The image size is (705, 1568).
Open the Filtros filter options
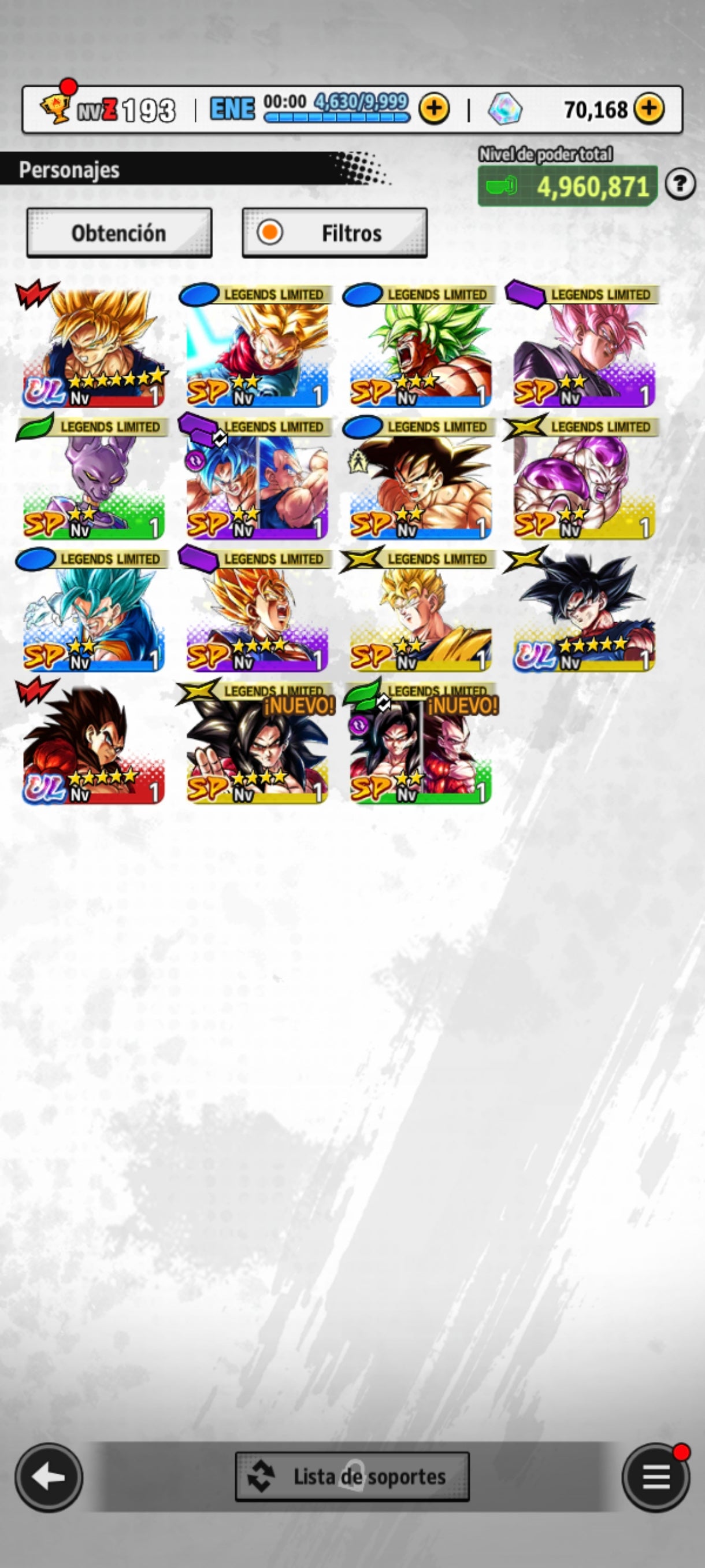coord(335,233)
